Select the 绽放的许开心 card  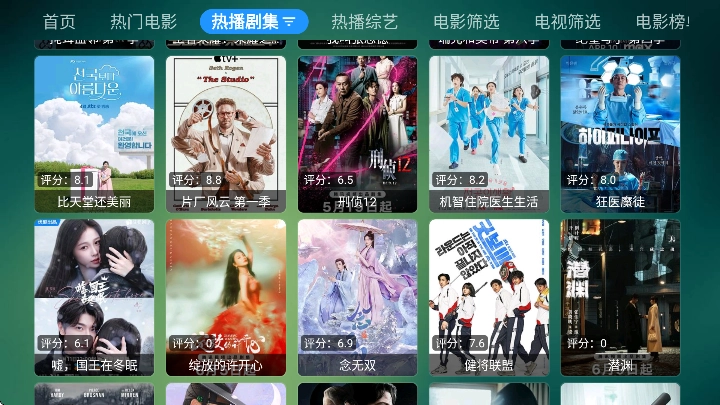click(226, 297)
